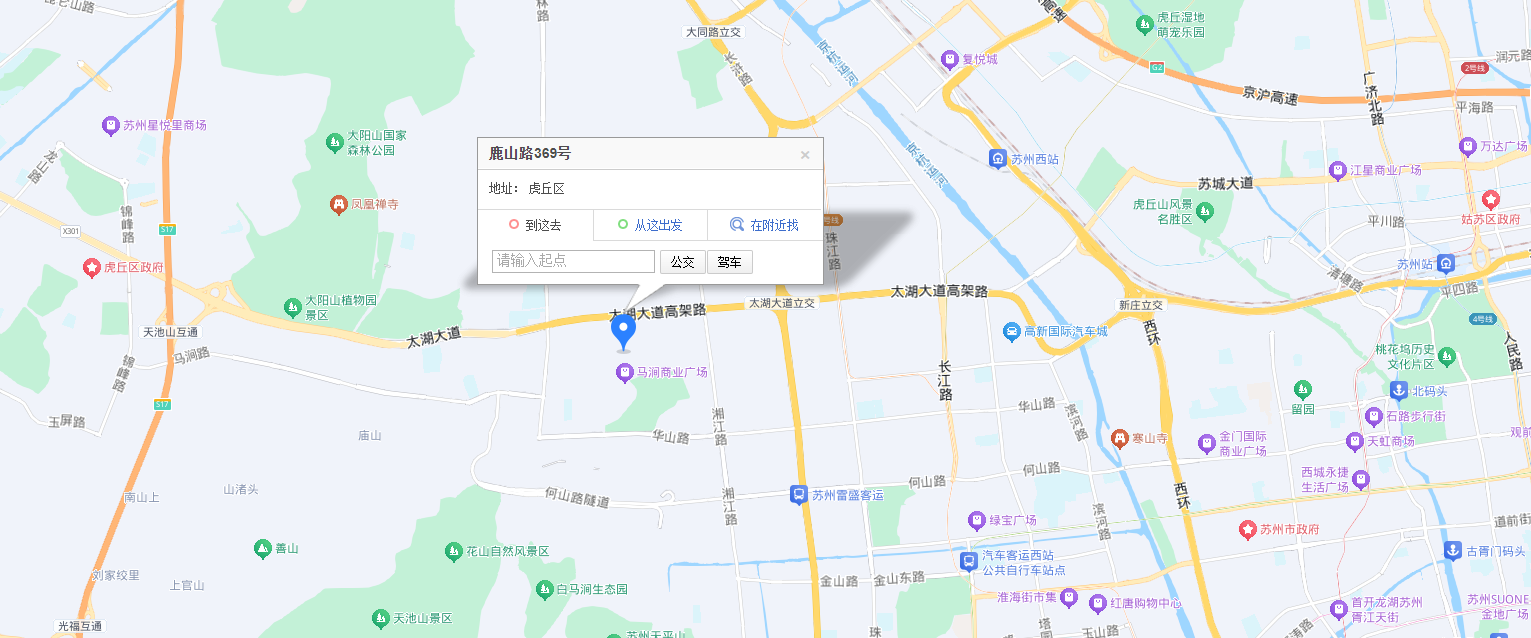Tap the 公交 route button
The image size is (1531, 638).
tap(683, 262)
